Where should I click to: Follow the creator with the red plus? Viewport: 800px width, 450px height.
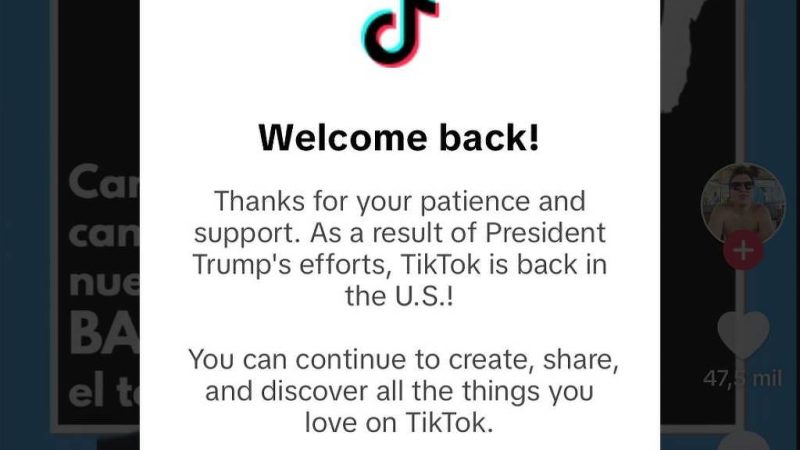click(742, 250)
